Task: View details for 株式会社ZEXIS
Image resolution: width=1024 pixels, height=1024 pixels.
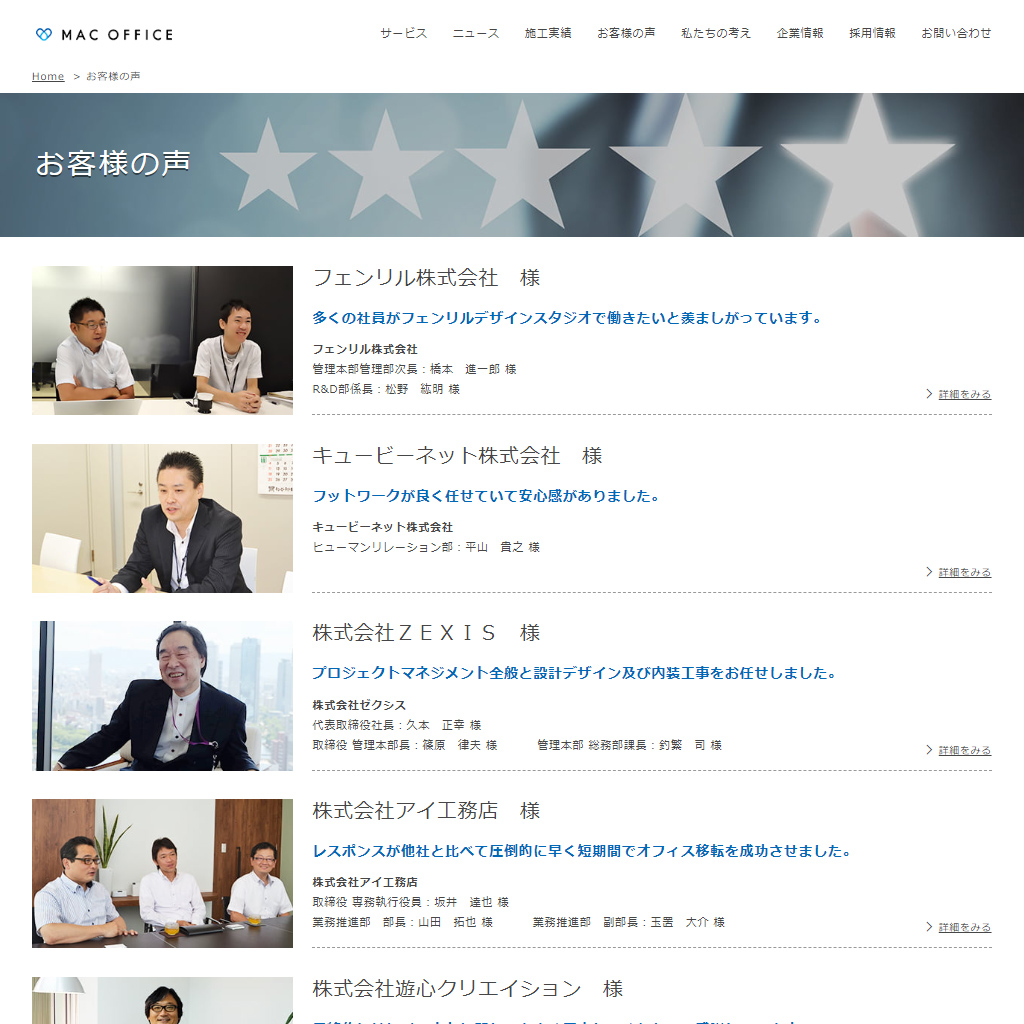Action: [964, 750]
